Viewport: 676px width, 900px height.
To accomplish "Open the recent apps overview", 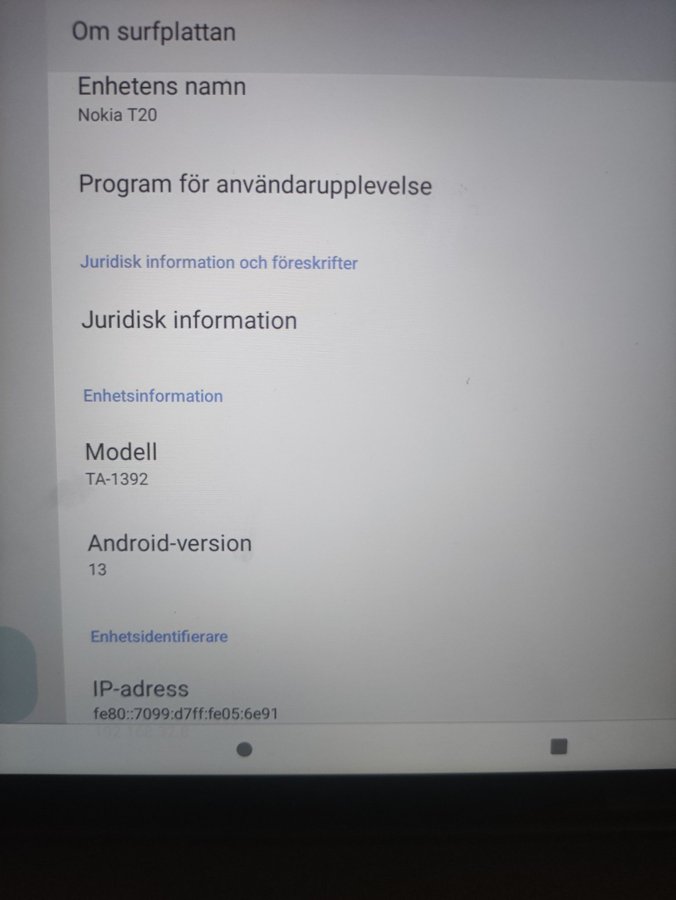I will (x=559, y=747).
